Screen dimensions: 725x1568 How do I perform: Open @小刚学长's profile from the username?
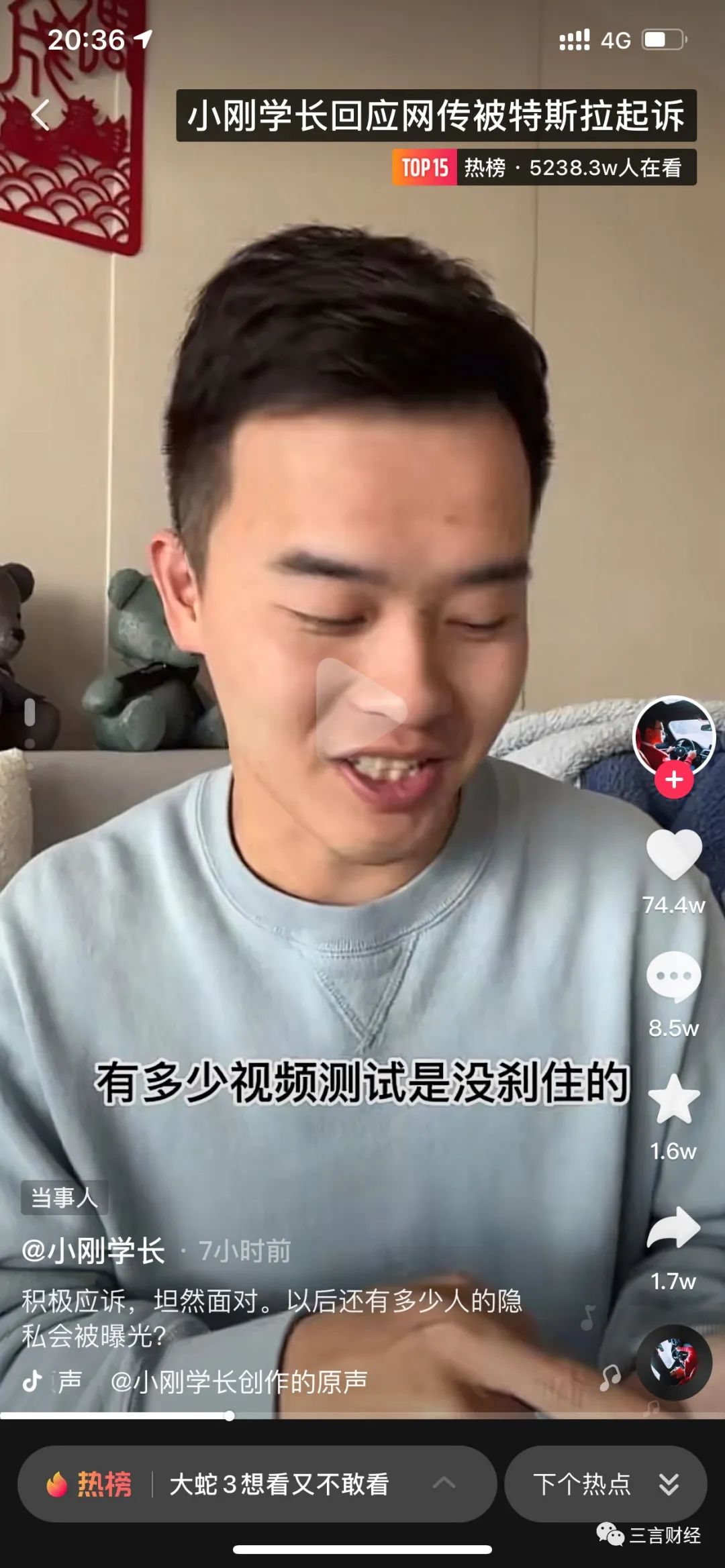coord(94,1251)
